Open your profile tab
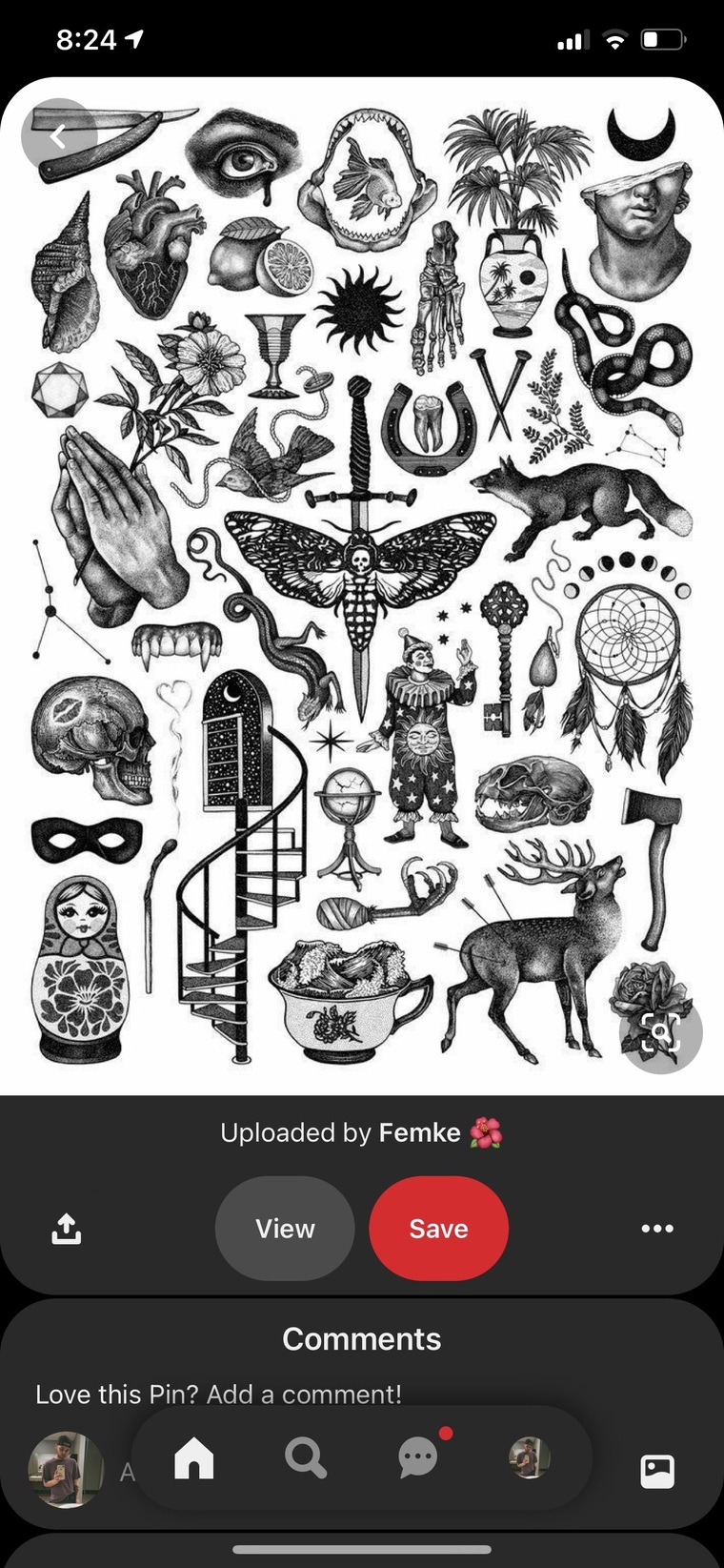Viewport: 724px width, 1568px height. tap(530, 1457)
